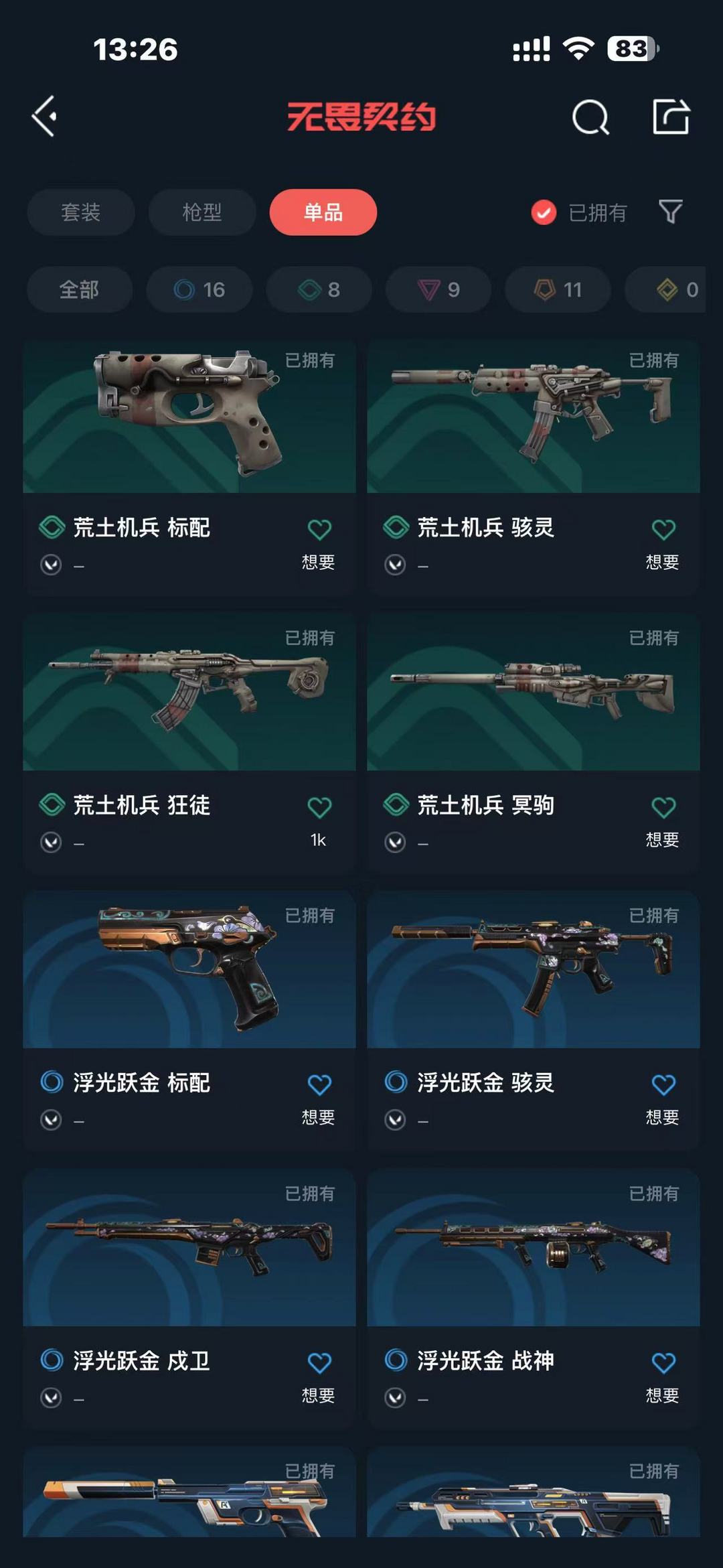The image size is (723, 1568).
Task: Switch to the 套装 tab
Action: pyautogui.click(x=81, y=212)
